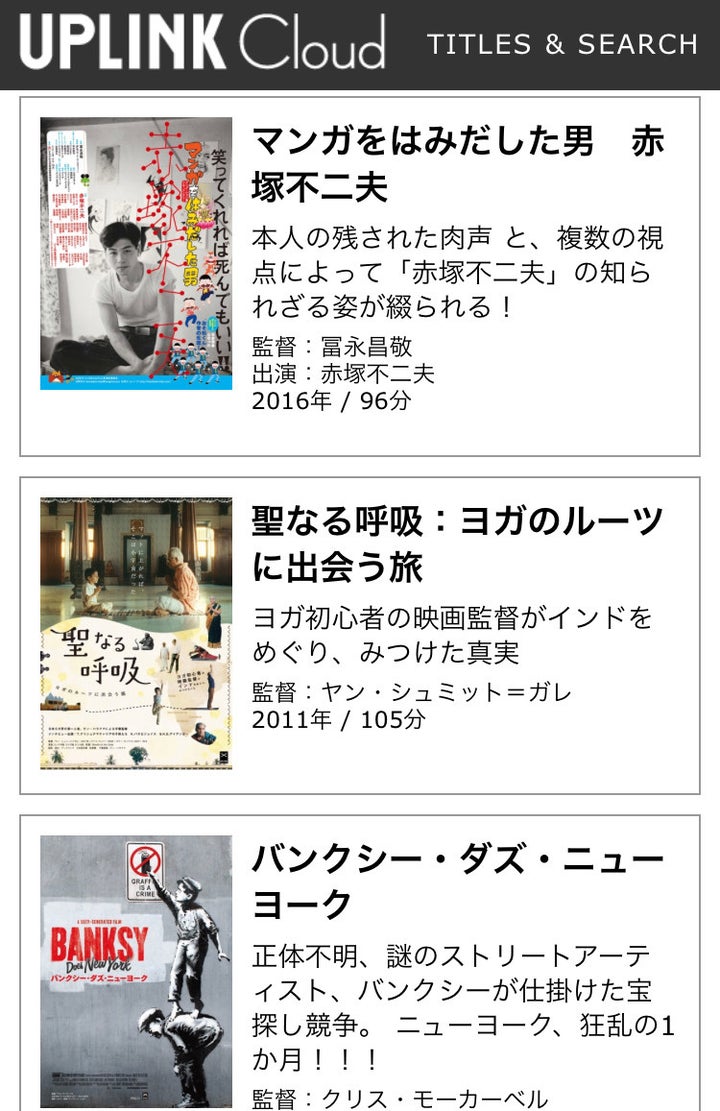720x1111 pixels.
Task: Go to the UPLINK Cloud home logo
Action: 202,43
